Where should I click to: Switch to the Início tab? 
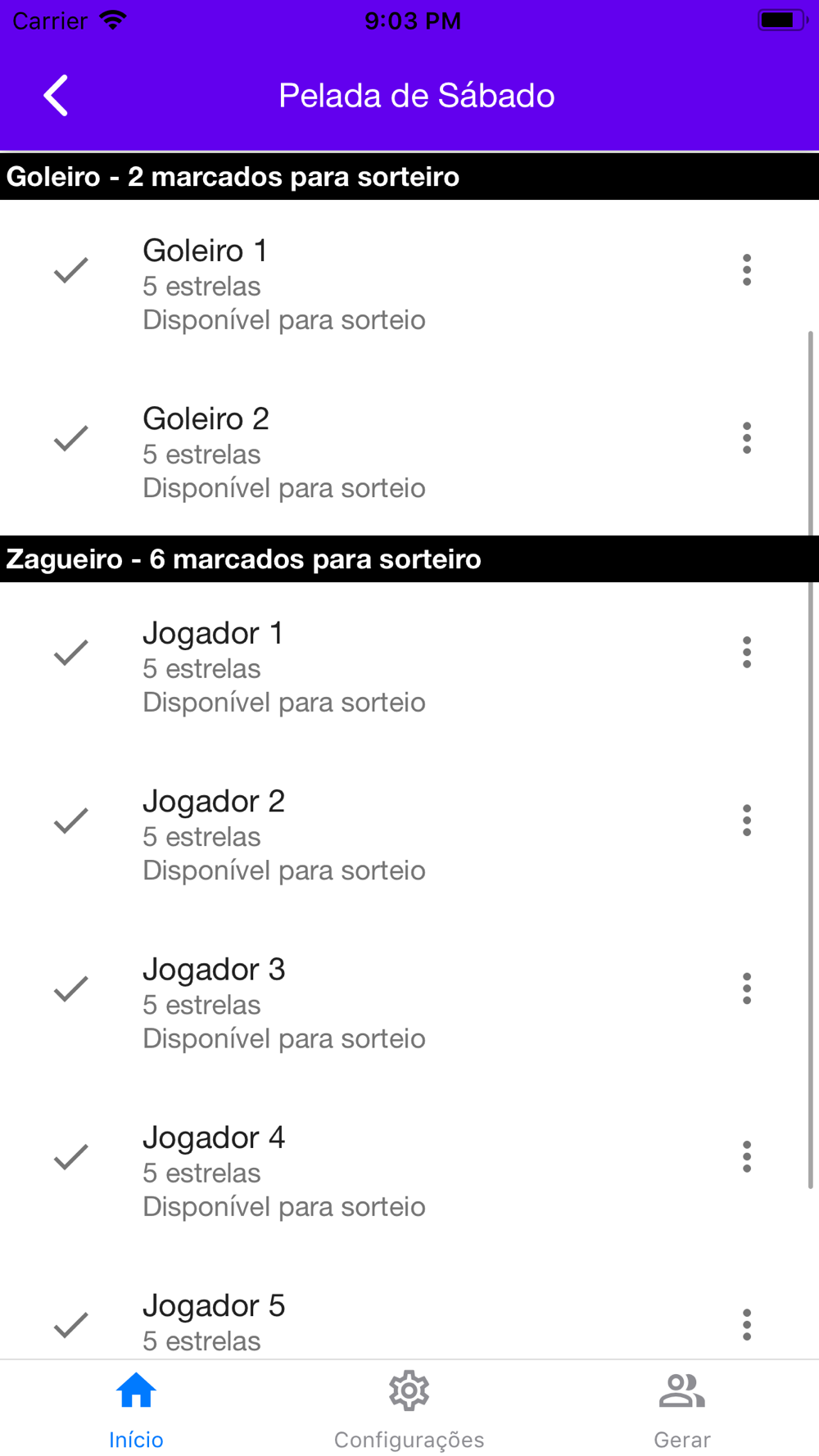pos(136,1410)
